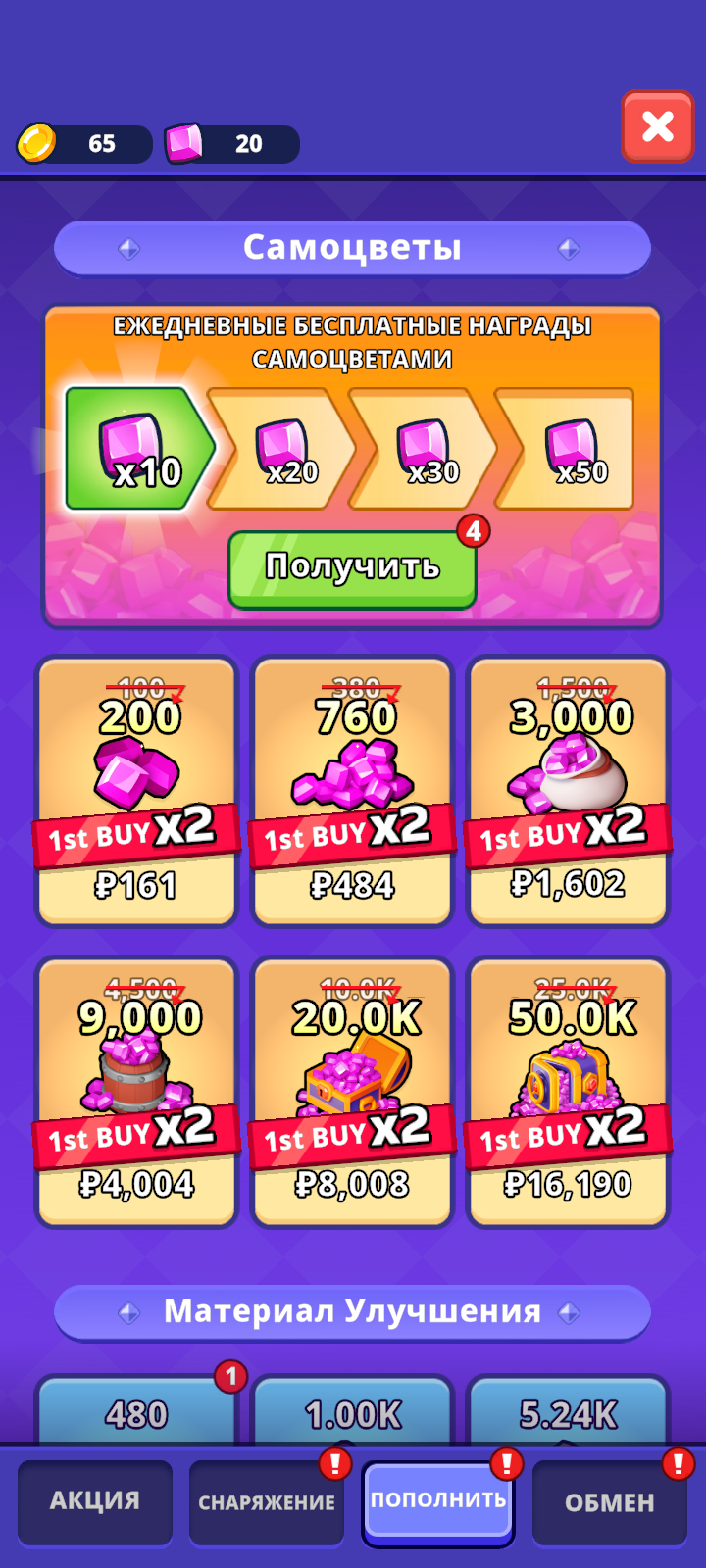The image size is (706, 1568).
Task: Switch to the Акция tab
Action: point(95,1501)
